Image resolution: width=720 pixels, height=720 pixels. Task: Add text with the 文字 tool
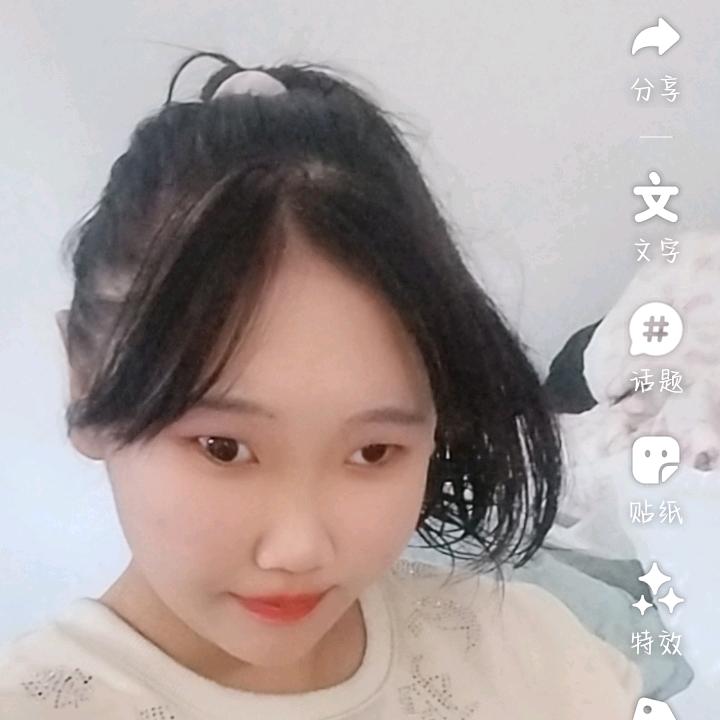[656, 198]
